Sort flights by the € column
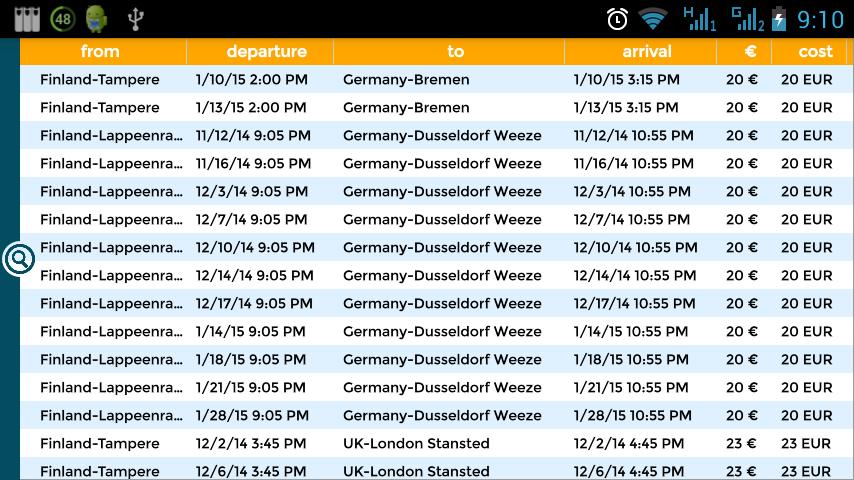 coord(749,51)
